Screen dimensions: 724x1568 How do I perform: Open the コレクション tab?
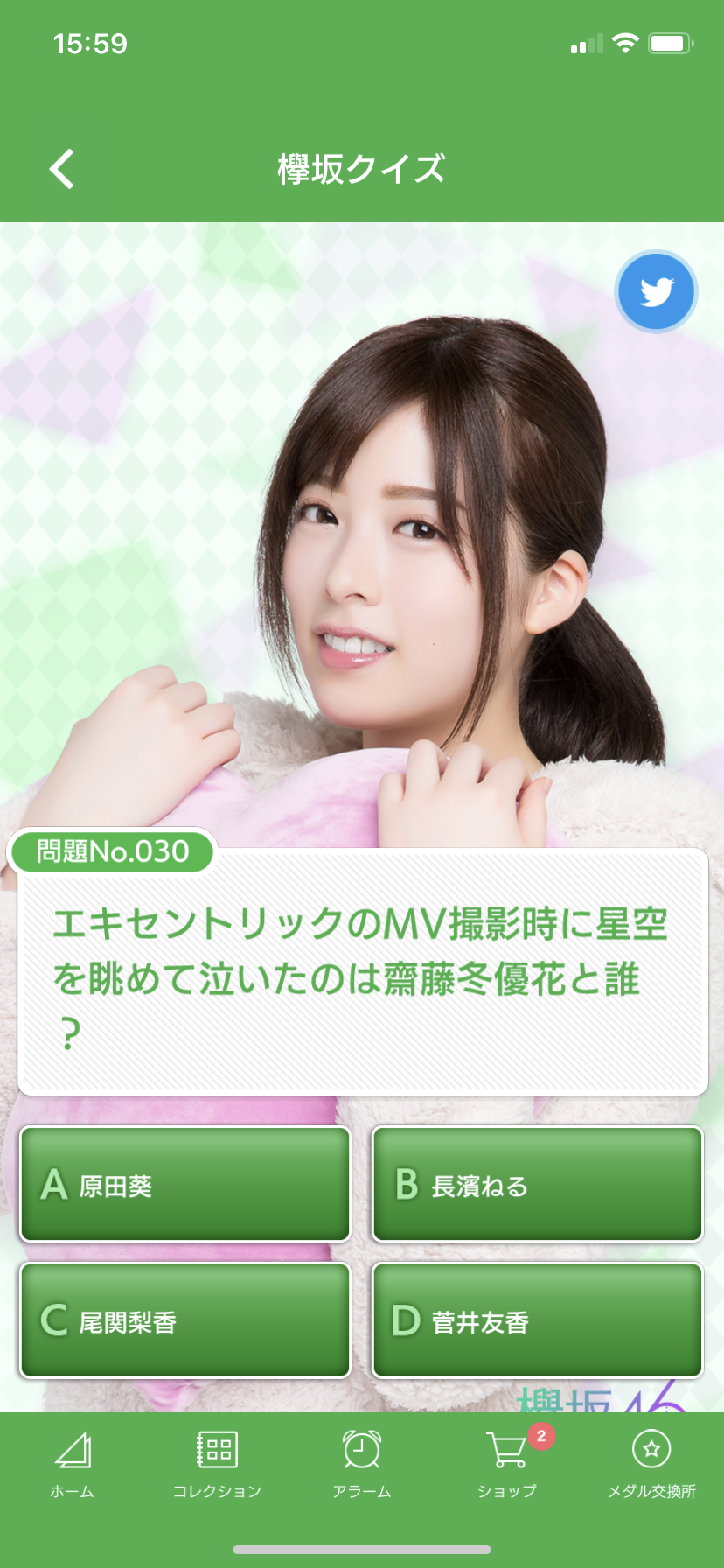click(217, 1465)
